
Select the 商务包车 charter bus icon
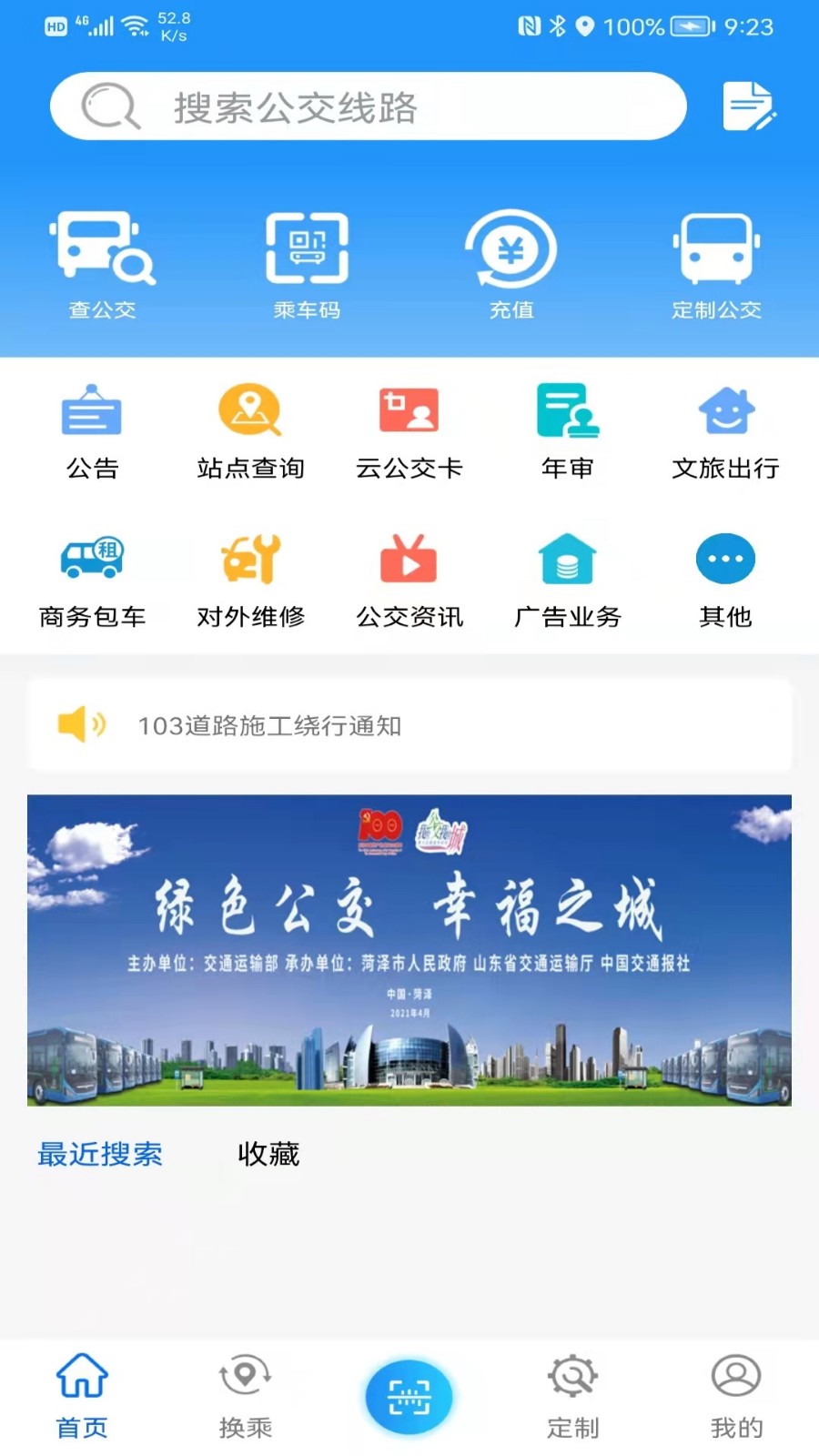(92, 576)
